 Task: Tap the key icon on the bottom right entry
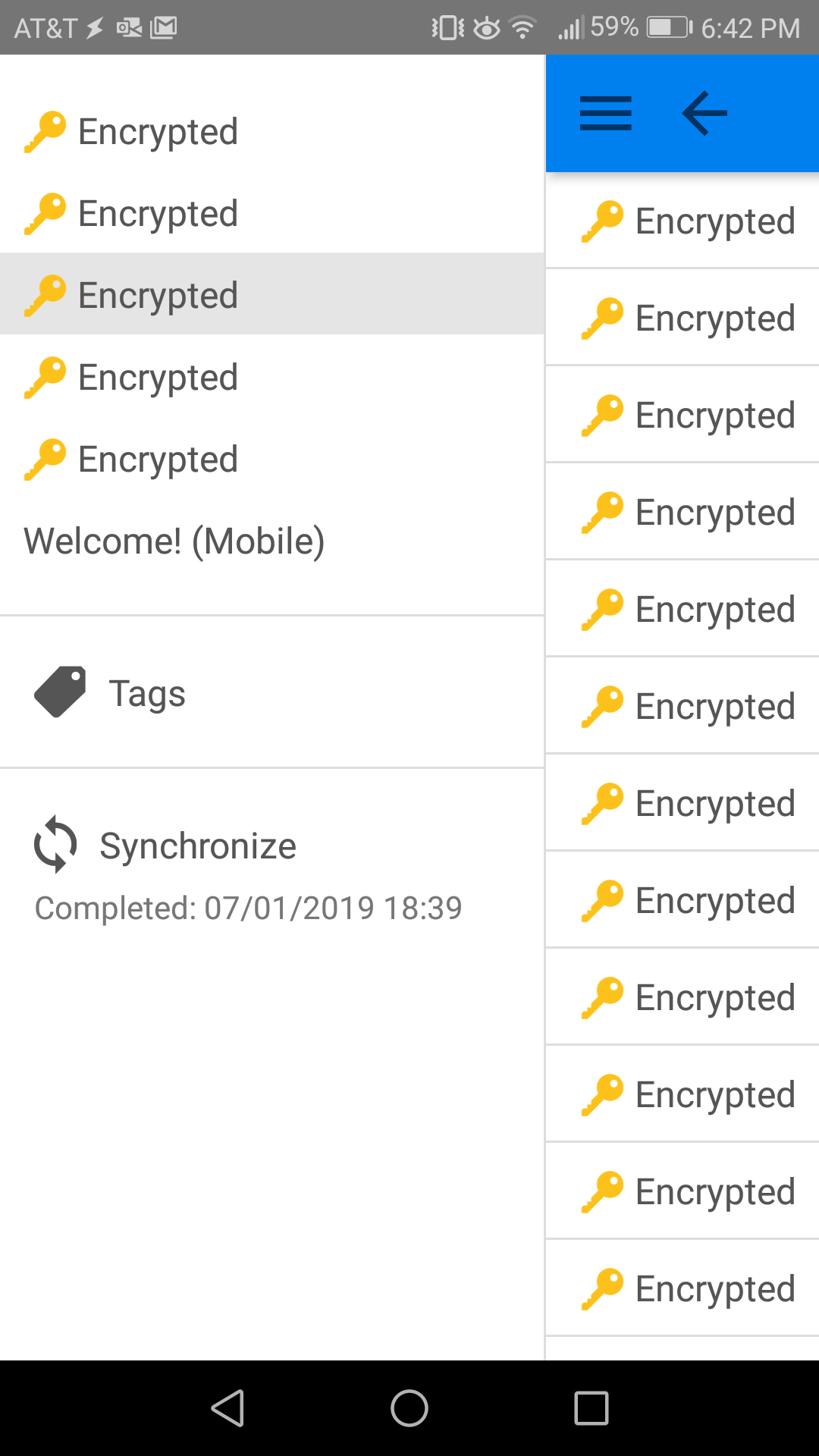(603, 1288)
